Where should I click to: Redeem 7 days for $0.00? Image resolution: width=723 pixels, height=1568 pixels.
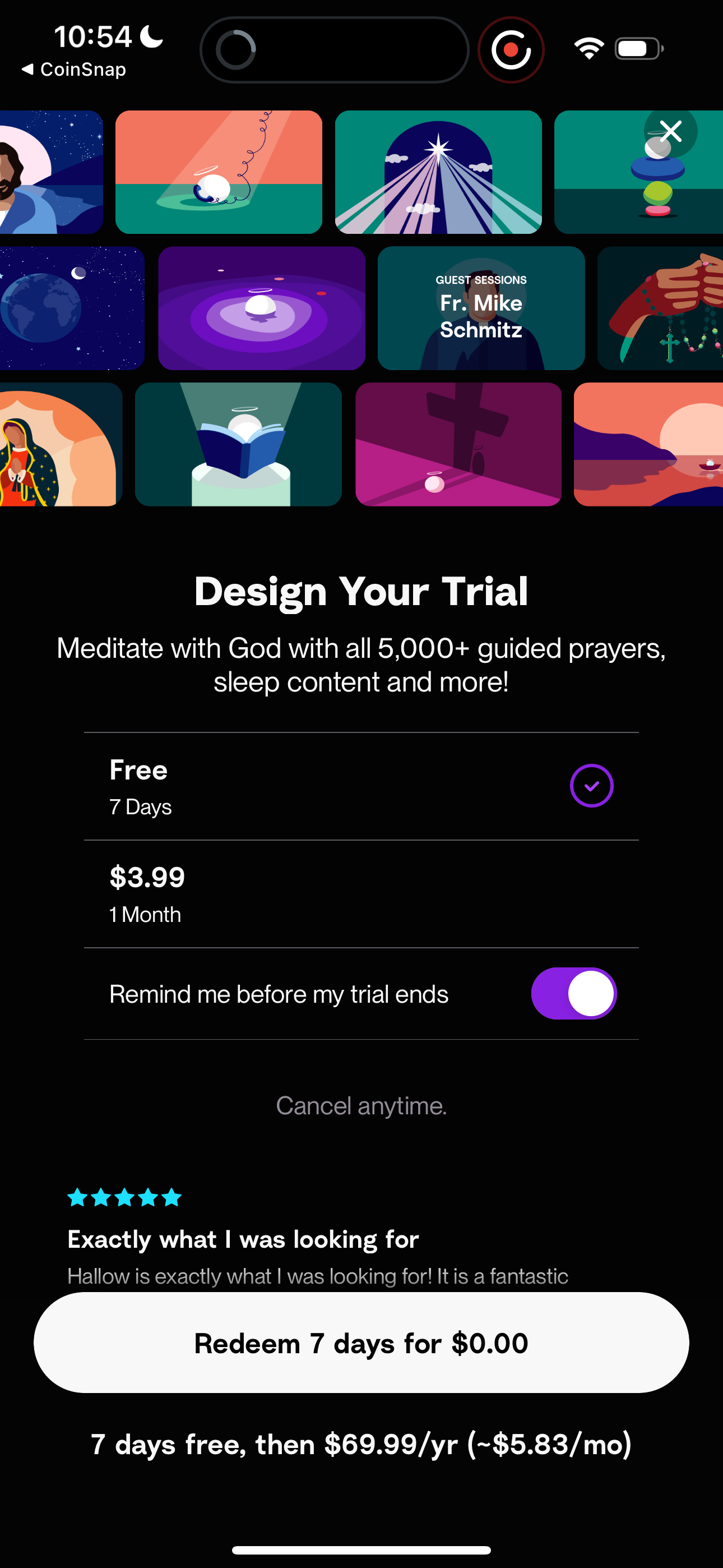coord(361,1343)
